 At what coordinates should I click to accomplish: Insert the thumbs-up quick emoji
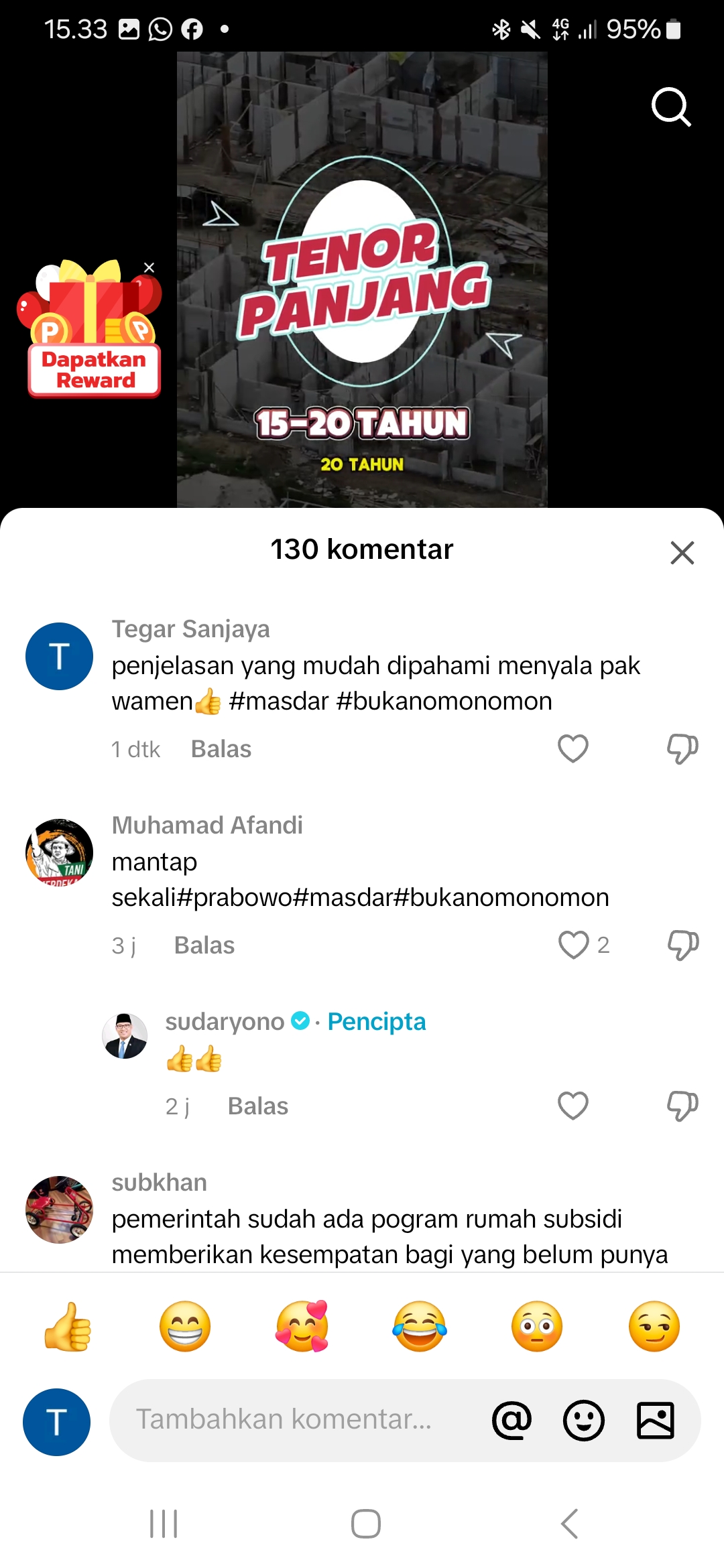tap(68, 1327)
